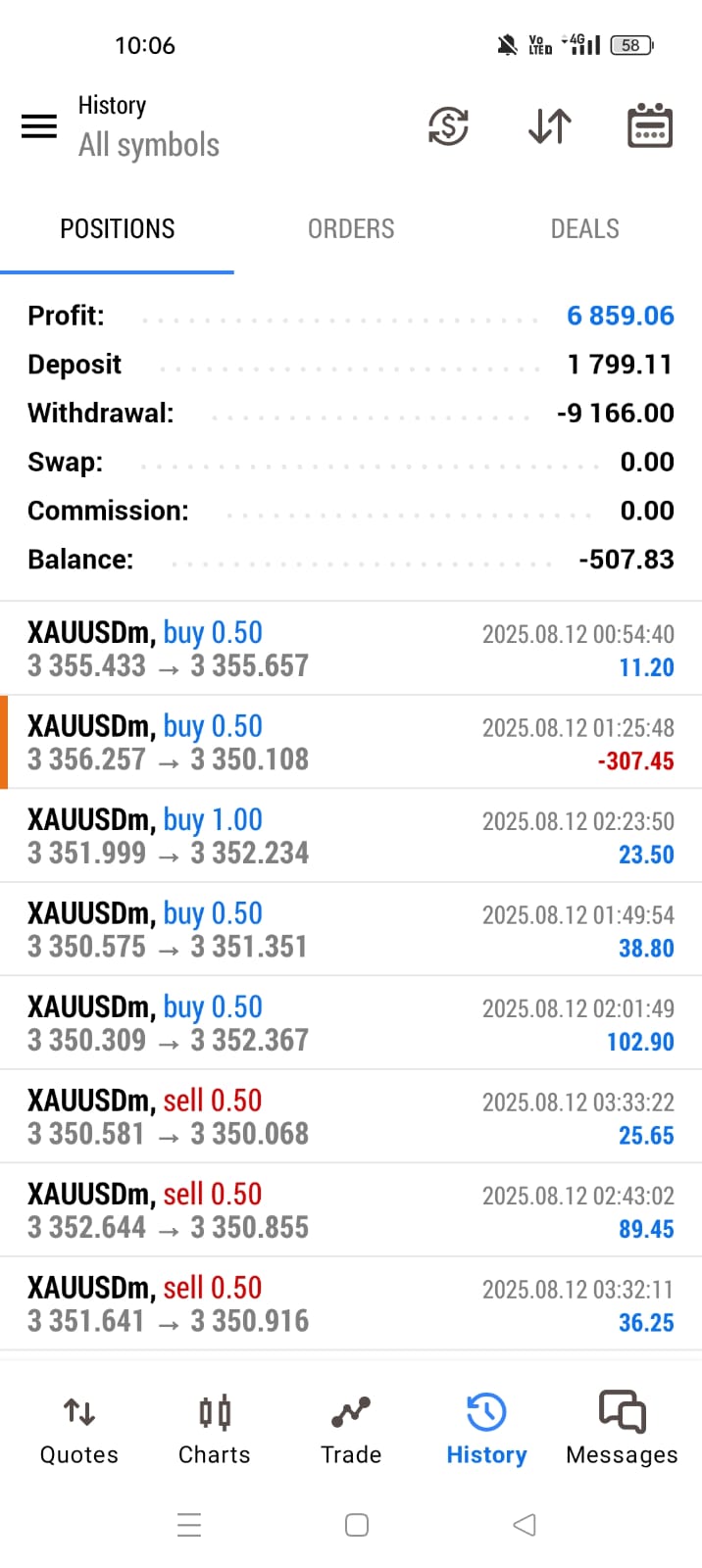702x1568 pixels.
Task: Open the buy position with profit 38.80
Action: [x=351, y=929]
